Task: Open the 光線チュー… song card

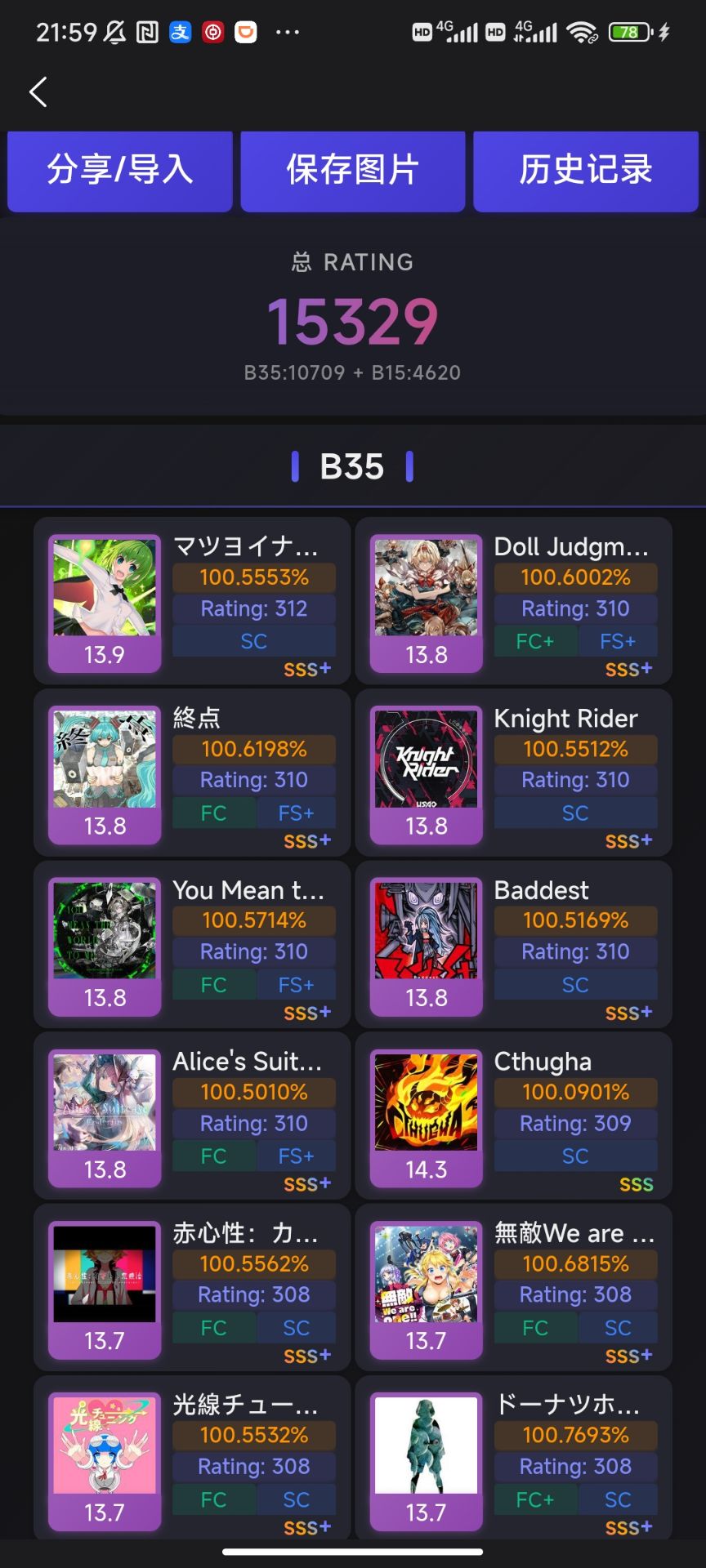Action: pos(192,1459)
